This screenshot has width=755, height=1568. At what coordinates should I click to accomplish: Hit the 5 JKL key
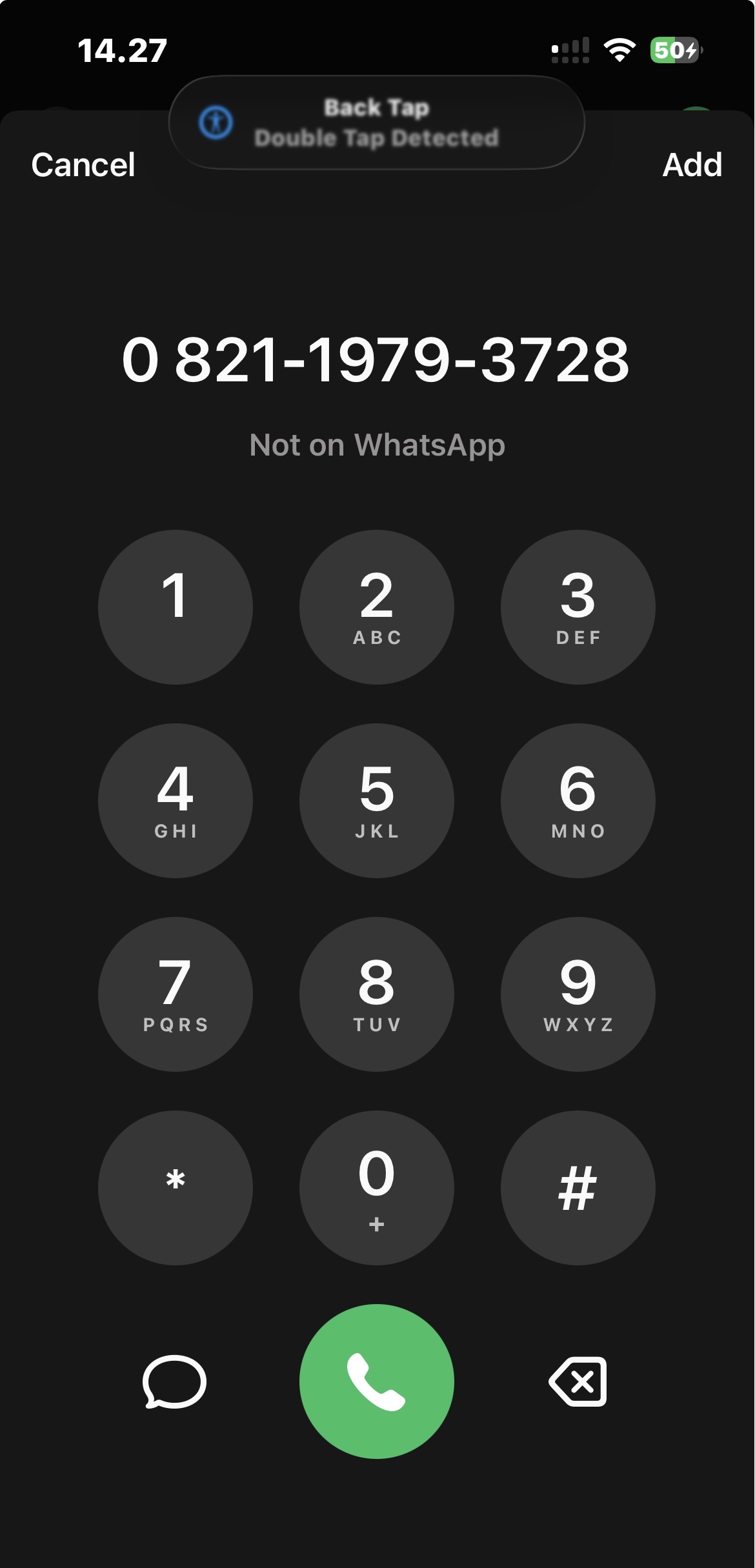[376, 801]
